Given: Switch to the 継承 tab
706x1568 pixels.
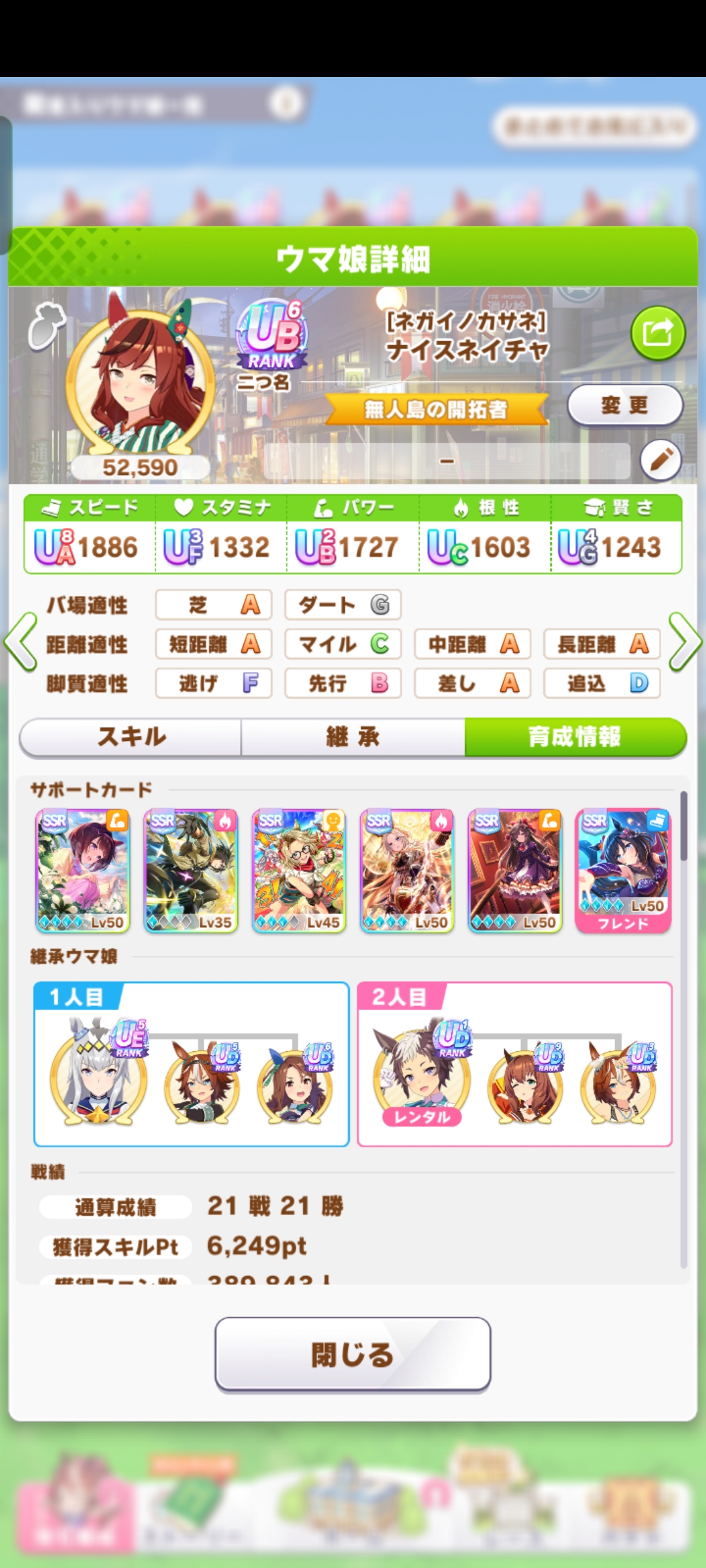Looking at the screenshot, I should click(353, 737).
